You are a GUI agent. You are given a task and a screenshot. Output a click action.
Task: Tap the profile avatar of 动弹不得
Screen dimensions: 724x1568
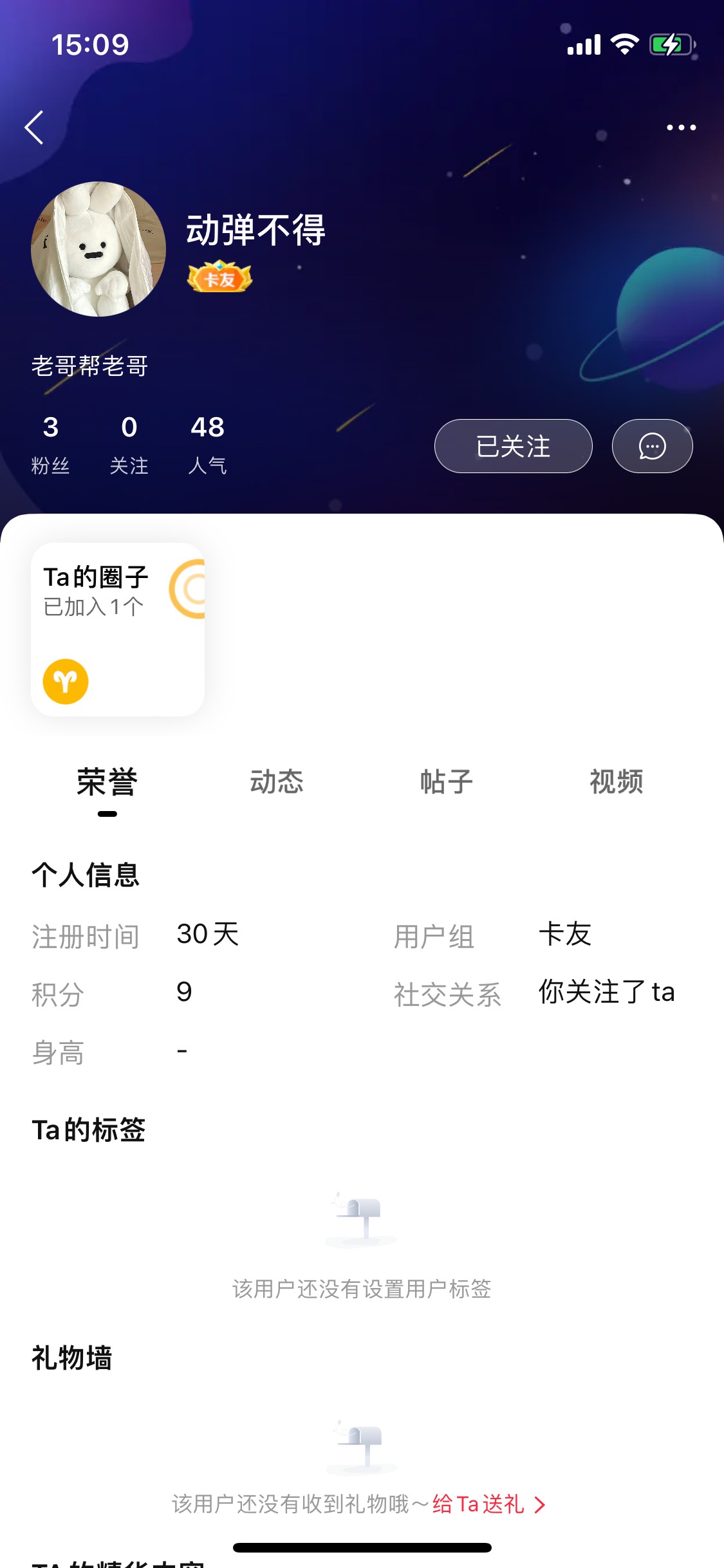(98, 249)
